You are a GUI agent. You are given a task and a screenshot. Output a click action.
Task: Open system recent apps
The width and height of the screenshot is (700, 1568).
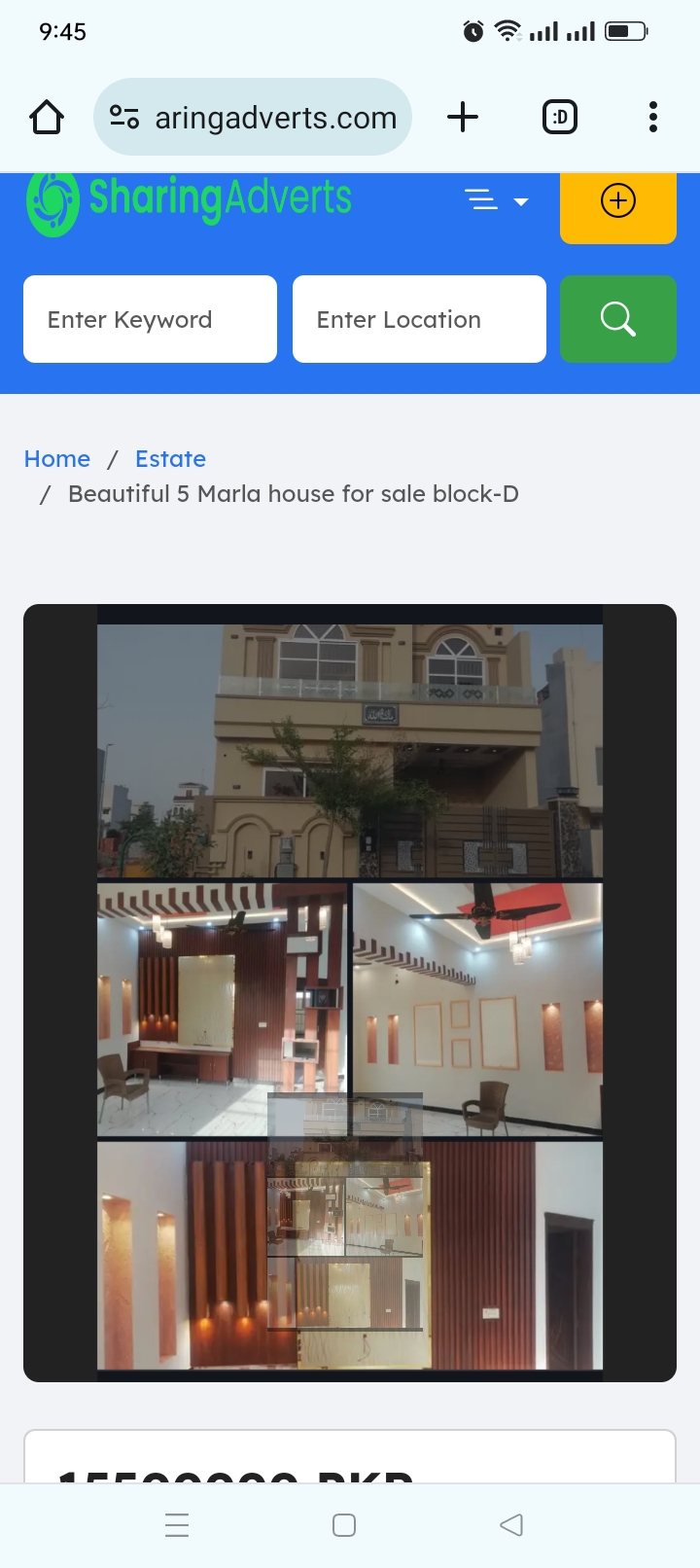pyautogui.click(x=177, y=1524)
